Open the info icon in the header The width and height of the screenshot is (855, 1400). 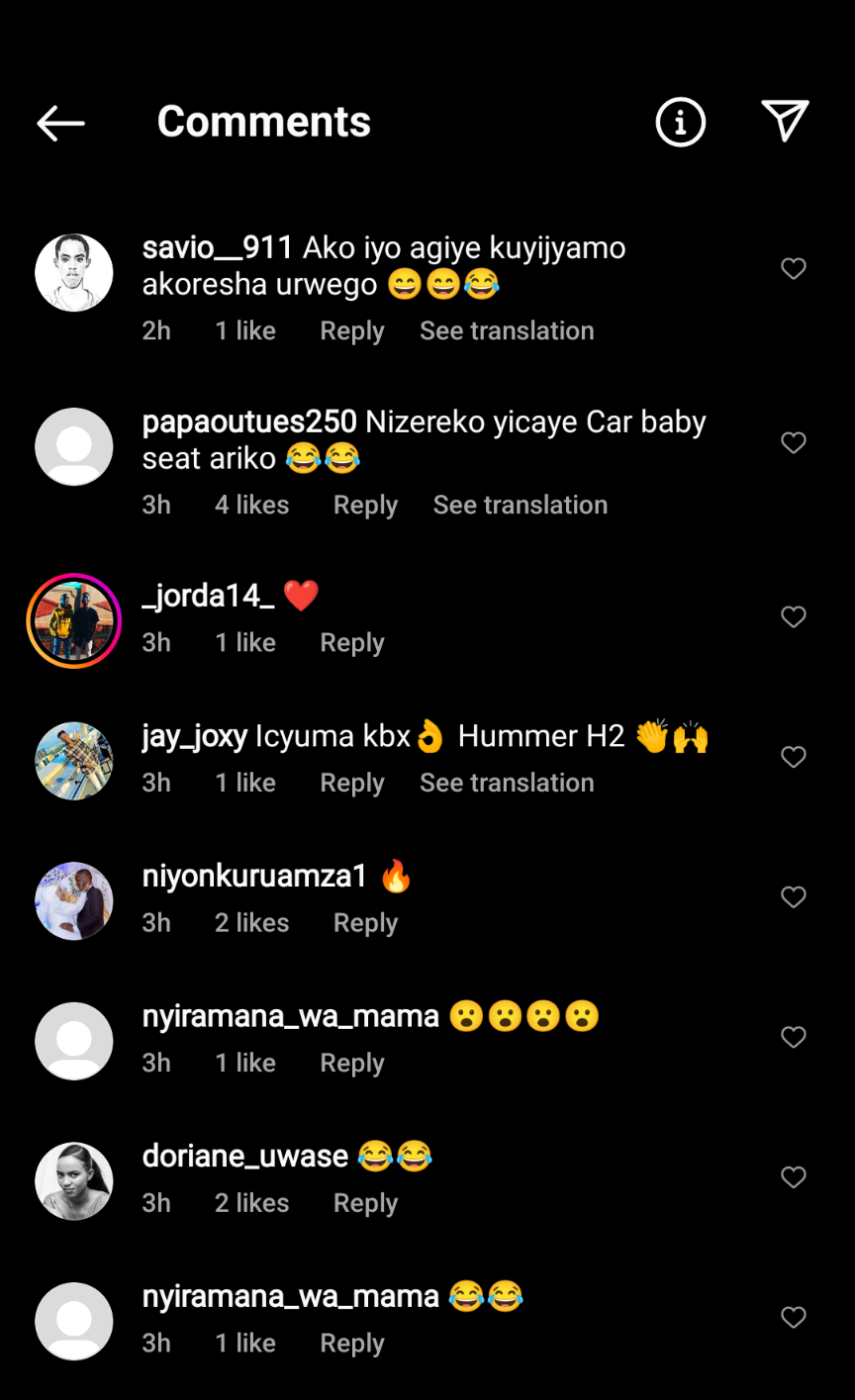(680, 123)
